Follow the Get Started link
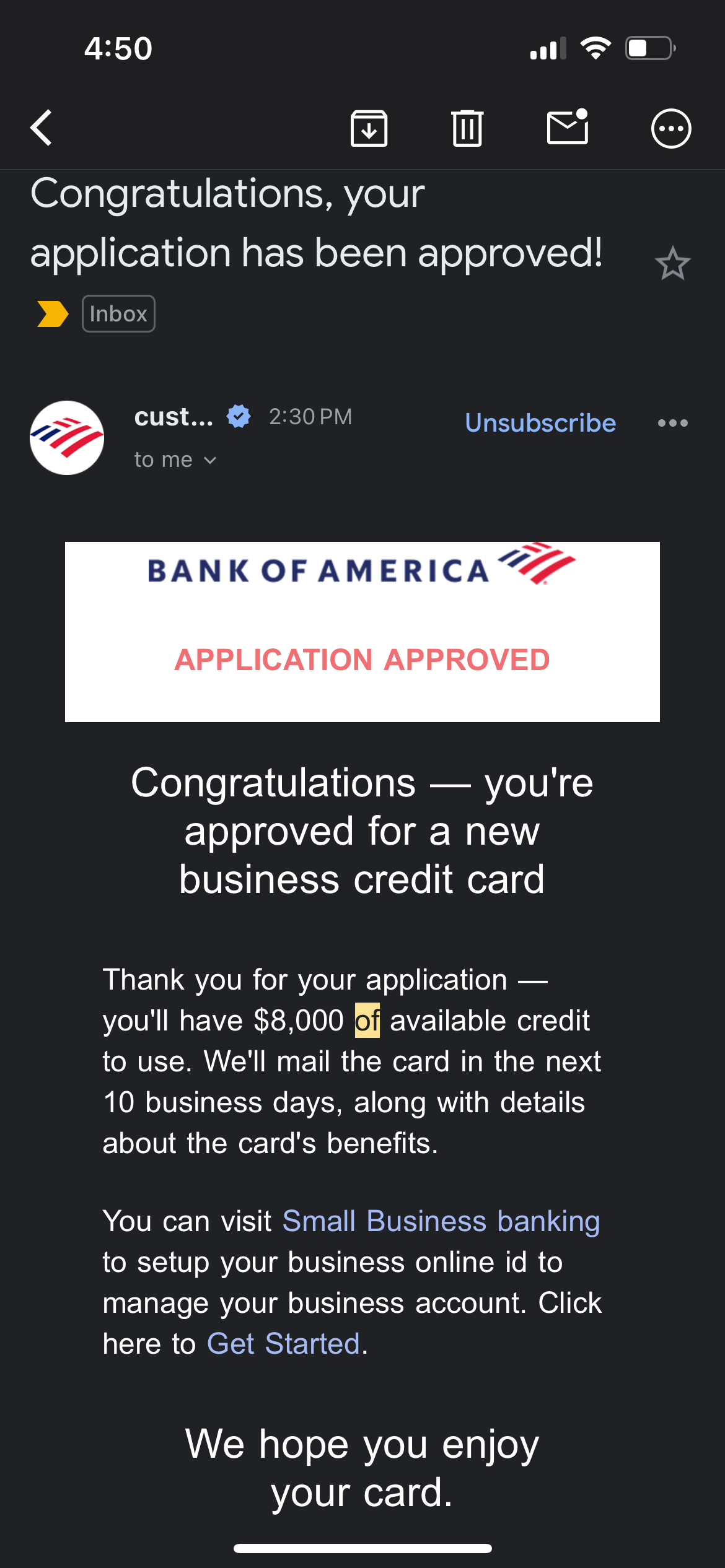This screenshot has width=725, height=1568. pyautogui.click(x=283, y=1344)
